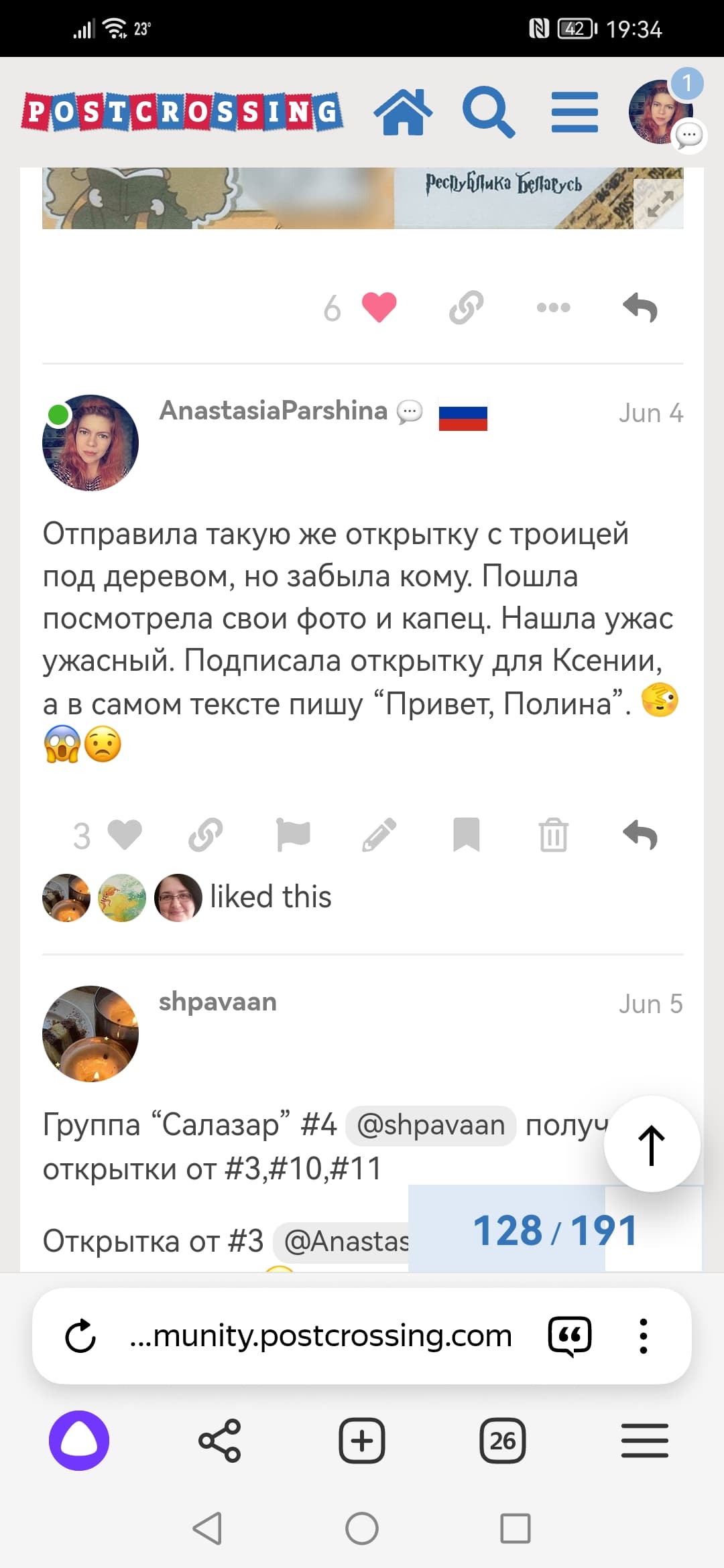Open the 128 / 191 topic progress navigator
The height and width of the screenshot is (1568, 724).
(555, 1229)
